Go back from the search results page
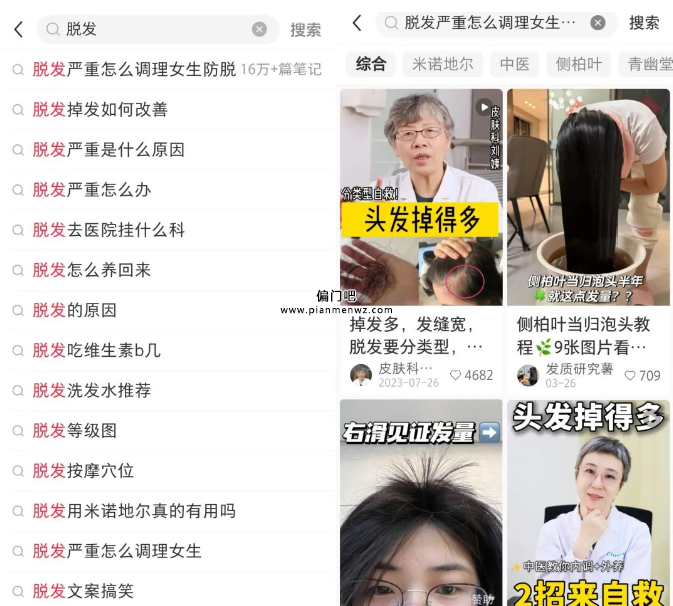This screenshot has width=673, height=606. [x=357, y=23]
